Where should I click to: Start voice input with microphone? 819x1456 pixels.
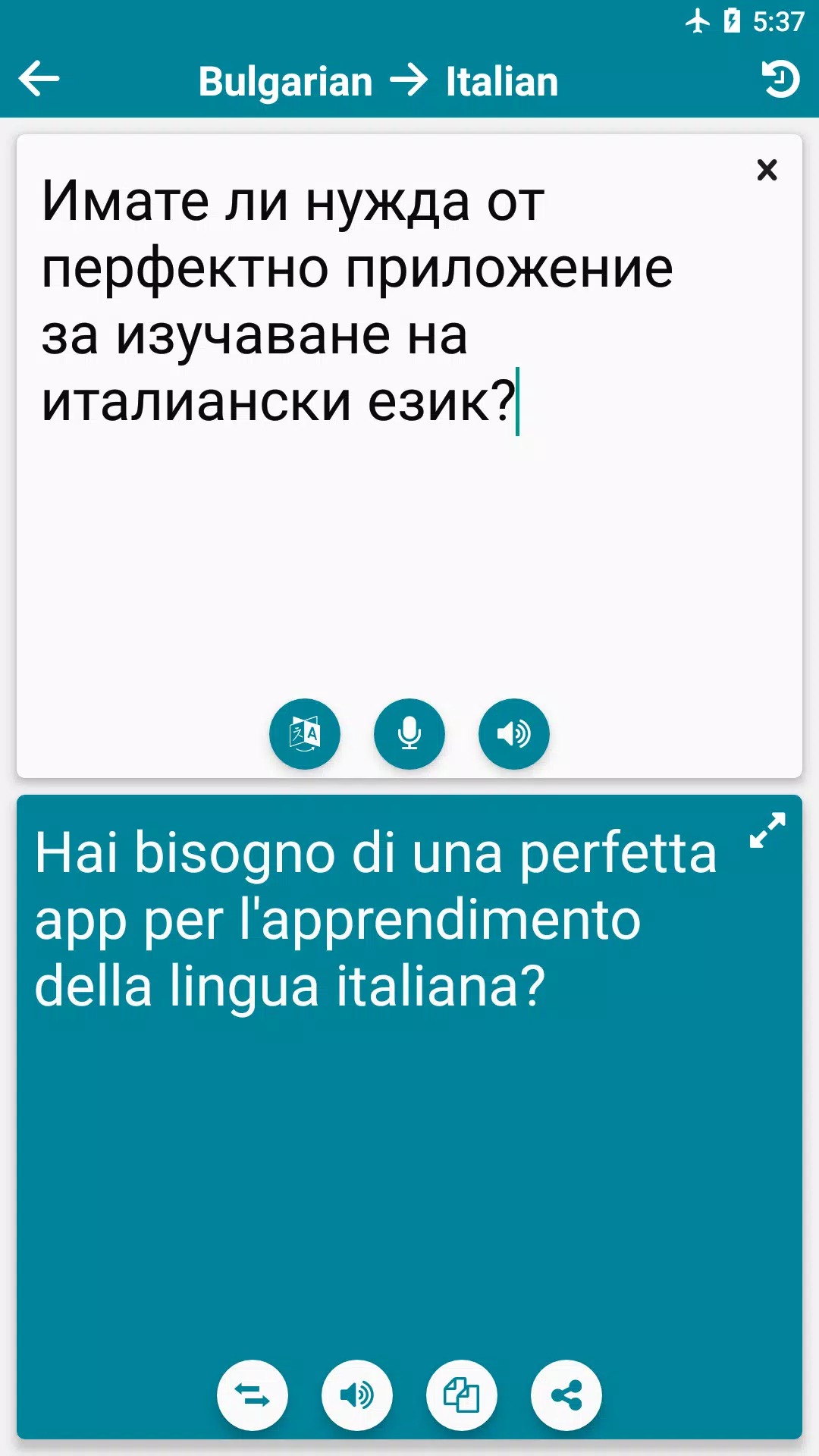click(409, 733)
